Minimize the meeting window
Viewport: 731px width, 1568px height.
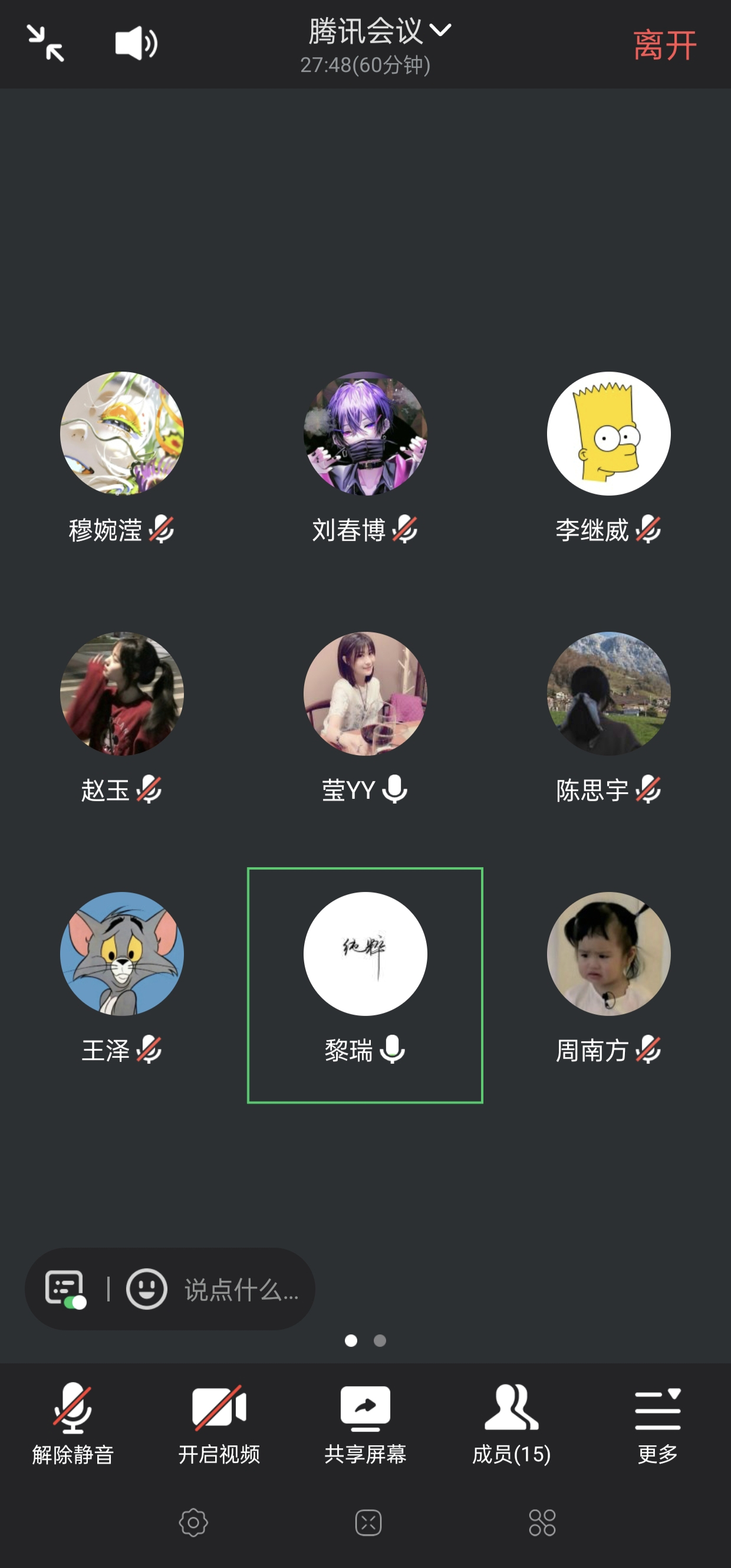(45, 43)
